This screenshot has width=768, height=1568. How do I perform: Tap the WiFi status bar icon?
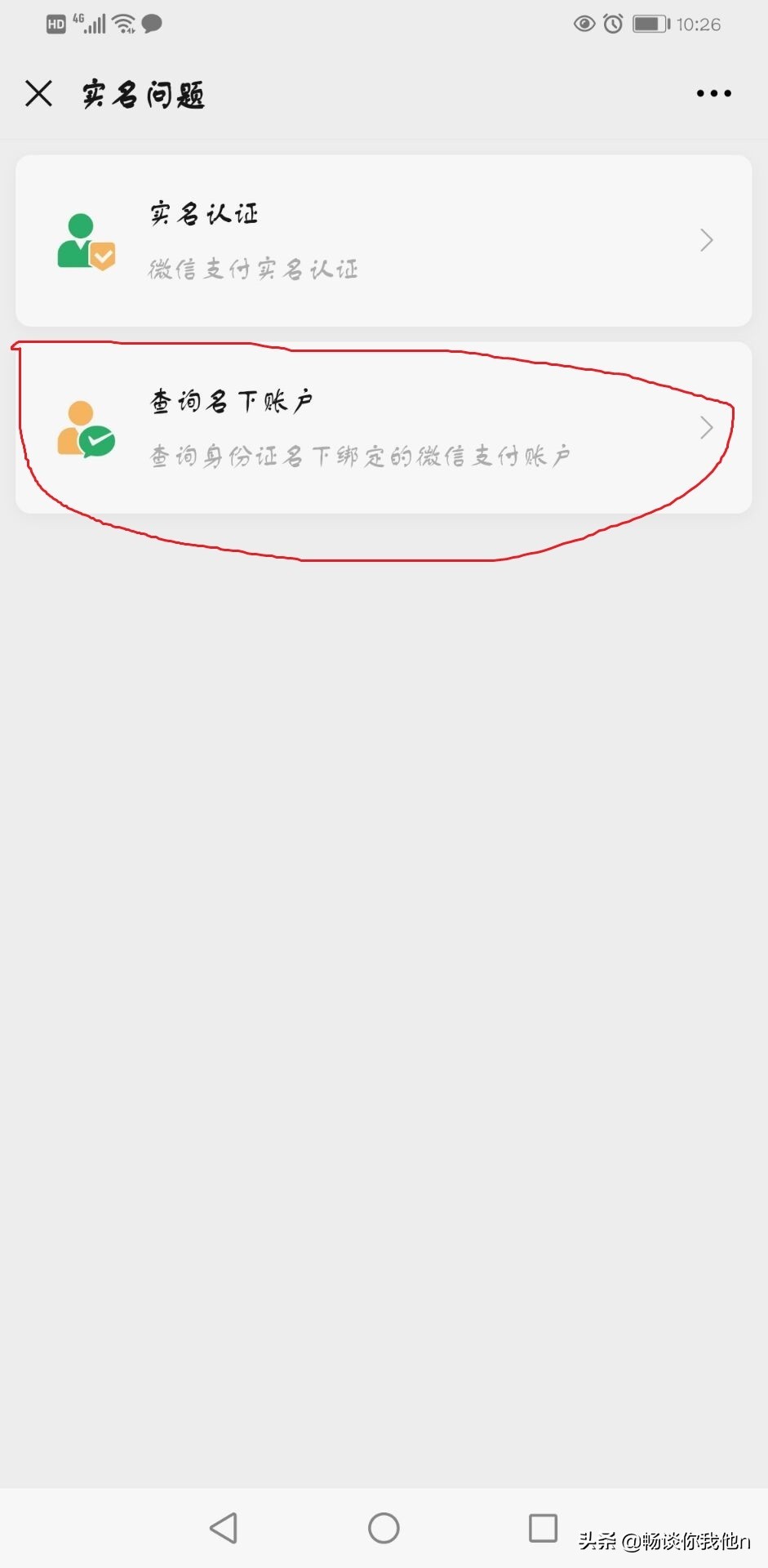click(122, 23)
